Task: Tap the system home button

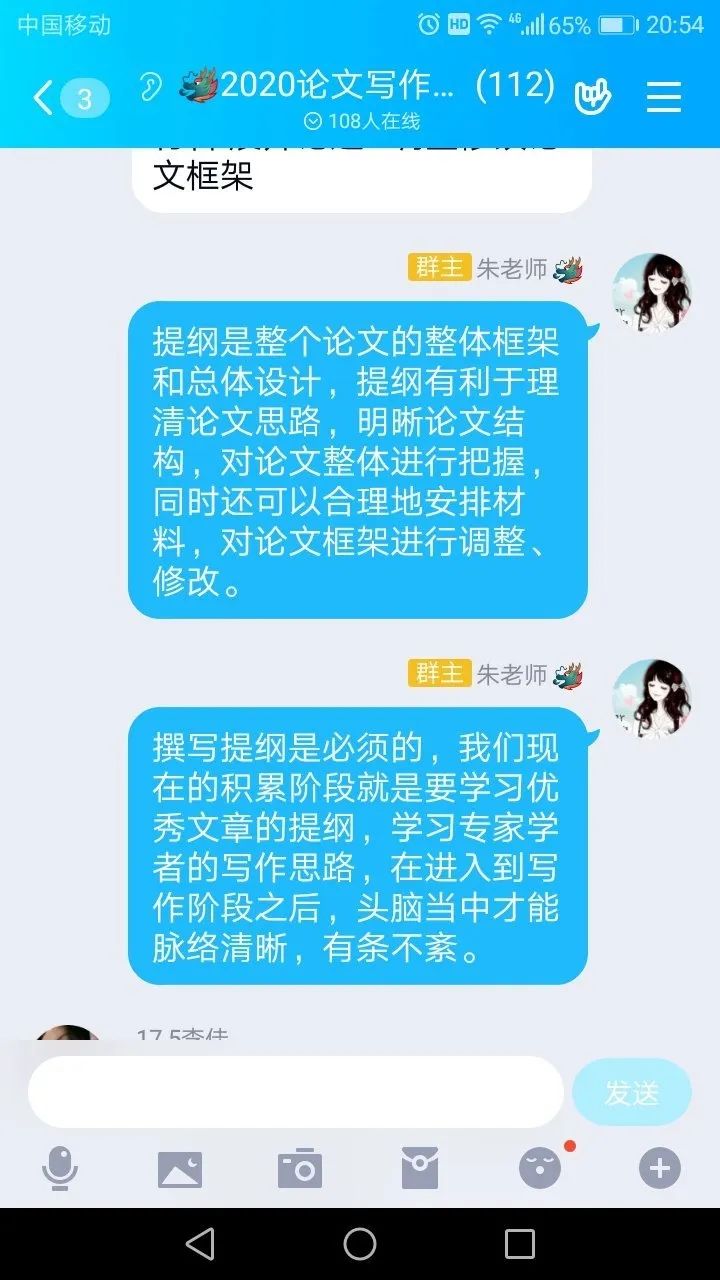Action: (360, 1244)
